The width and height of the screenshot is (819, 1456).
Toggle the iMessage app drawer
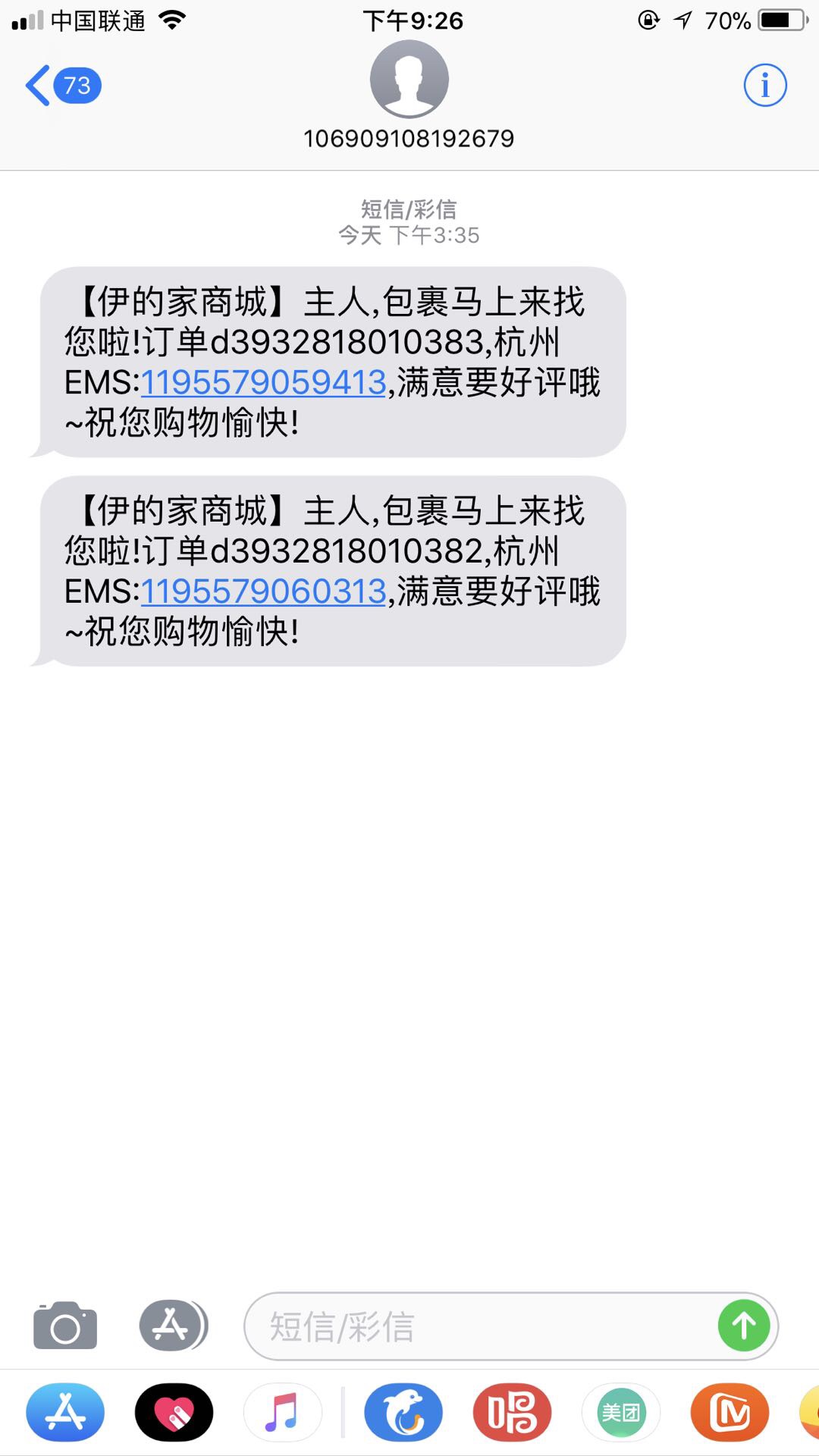173,1326
